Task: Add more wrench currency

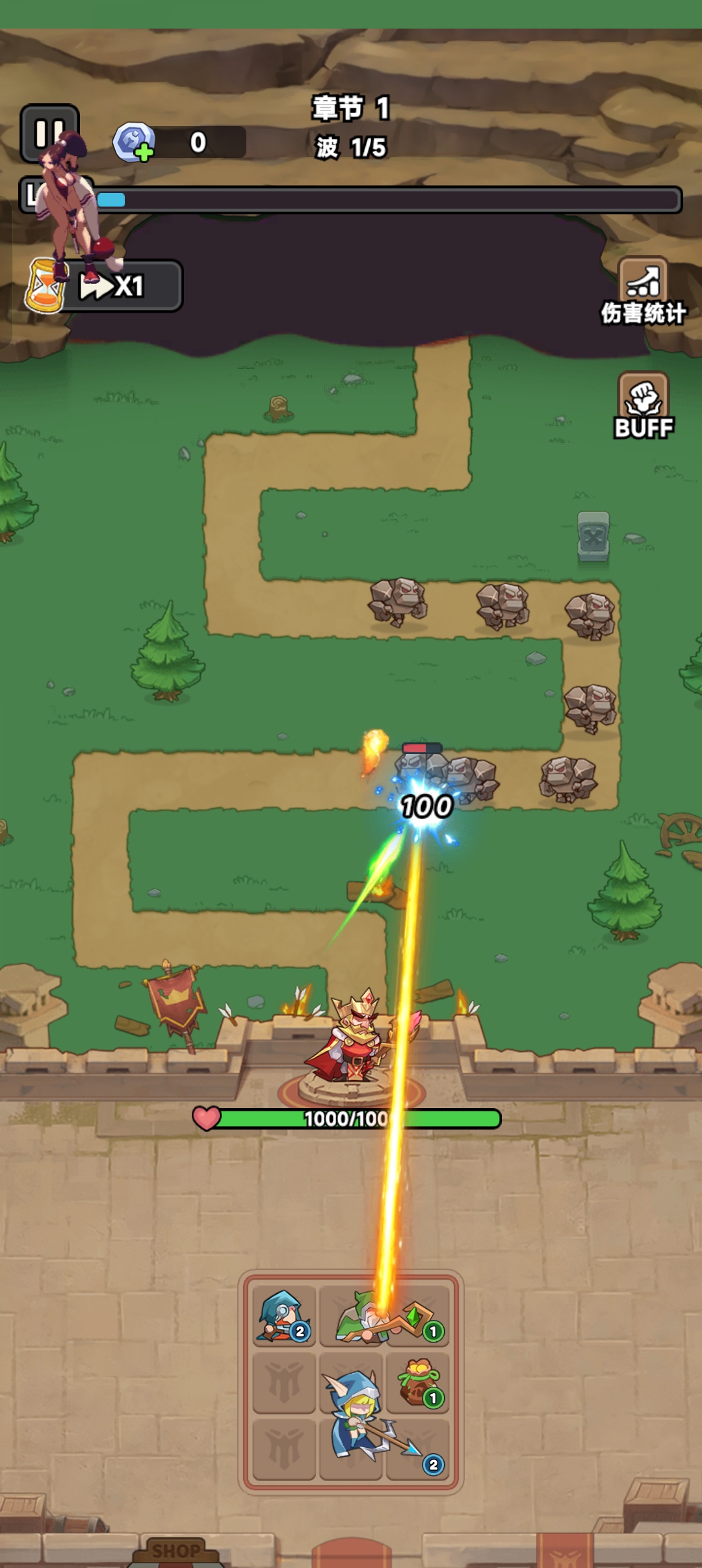Action: 135,142
